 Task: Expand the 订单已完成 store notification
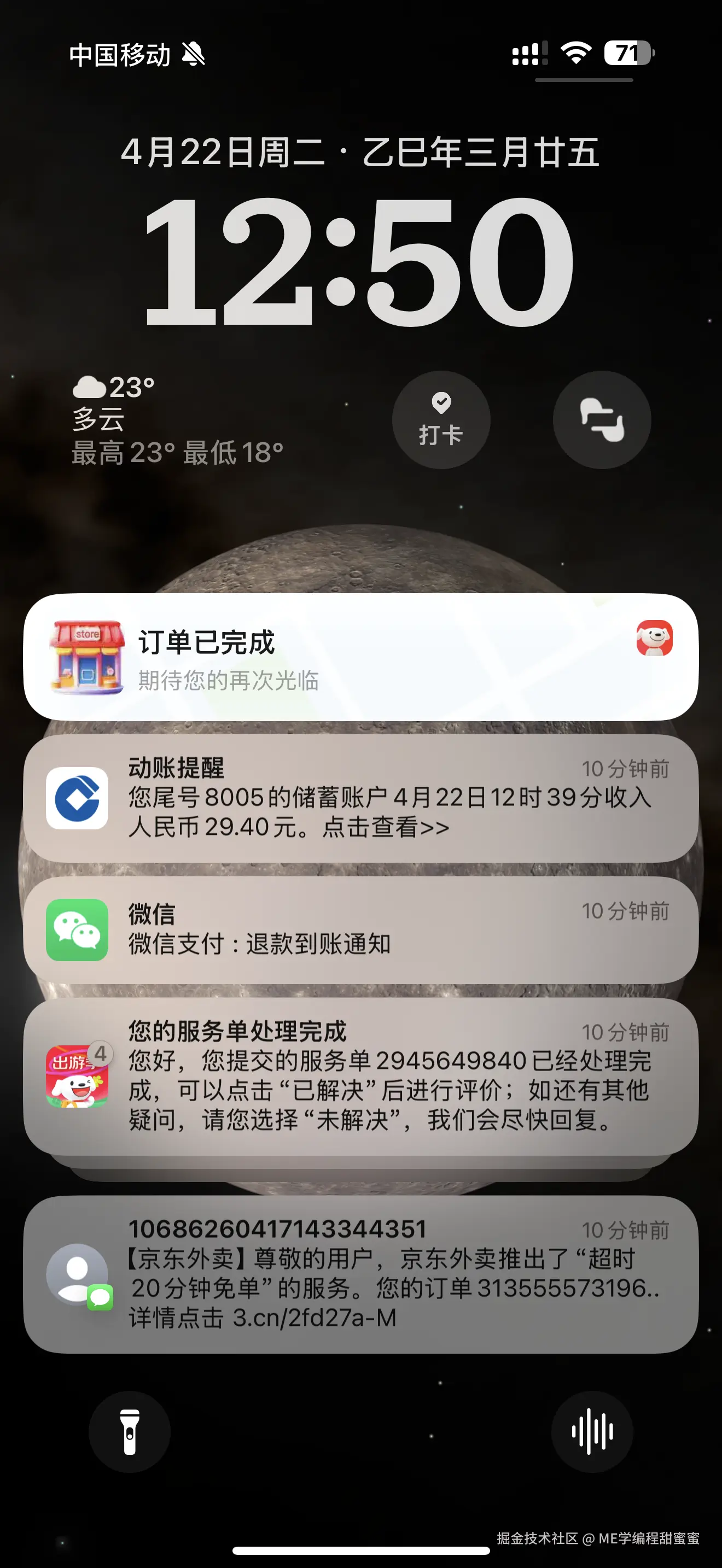(359, 660)
